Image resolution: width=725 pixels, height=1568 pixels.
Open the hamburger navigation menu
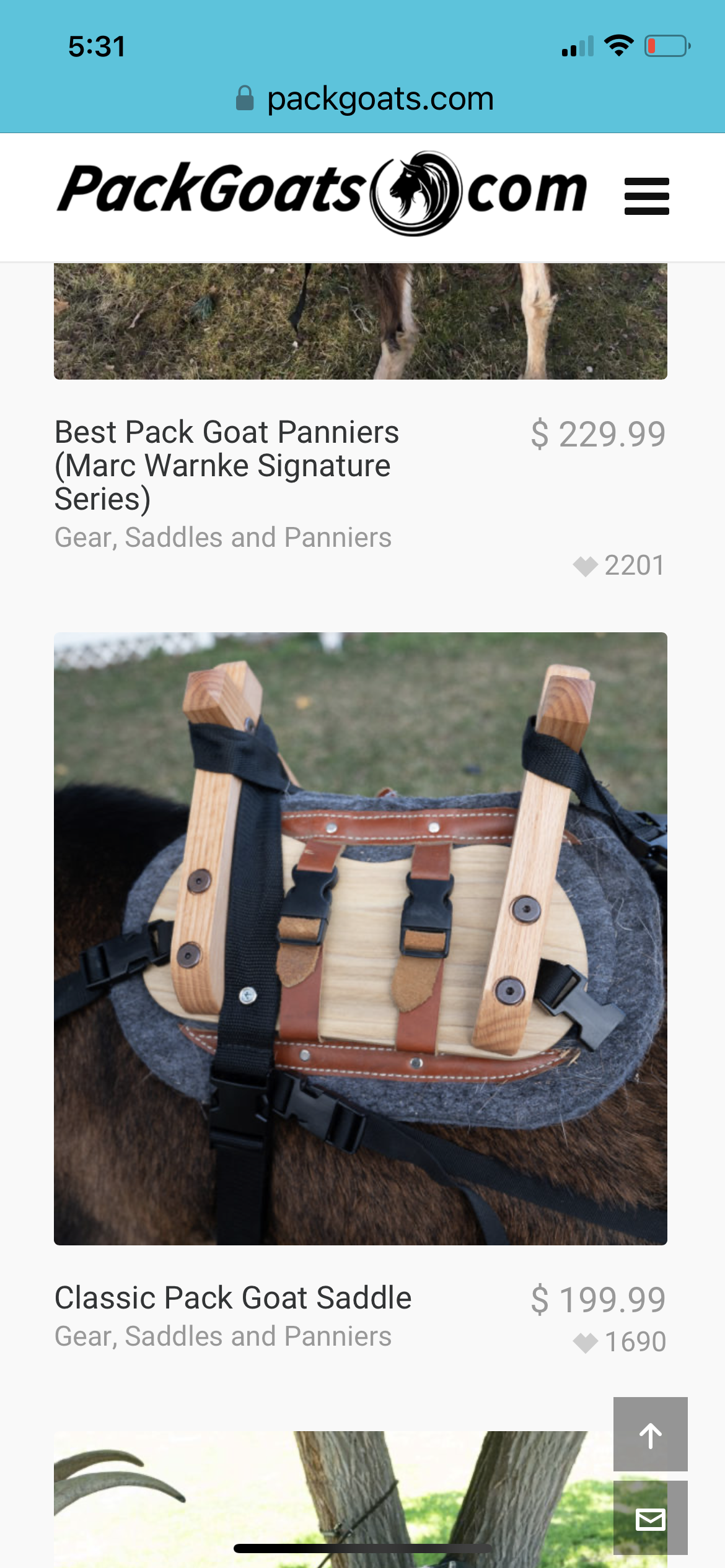[646, 196]
